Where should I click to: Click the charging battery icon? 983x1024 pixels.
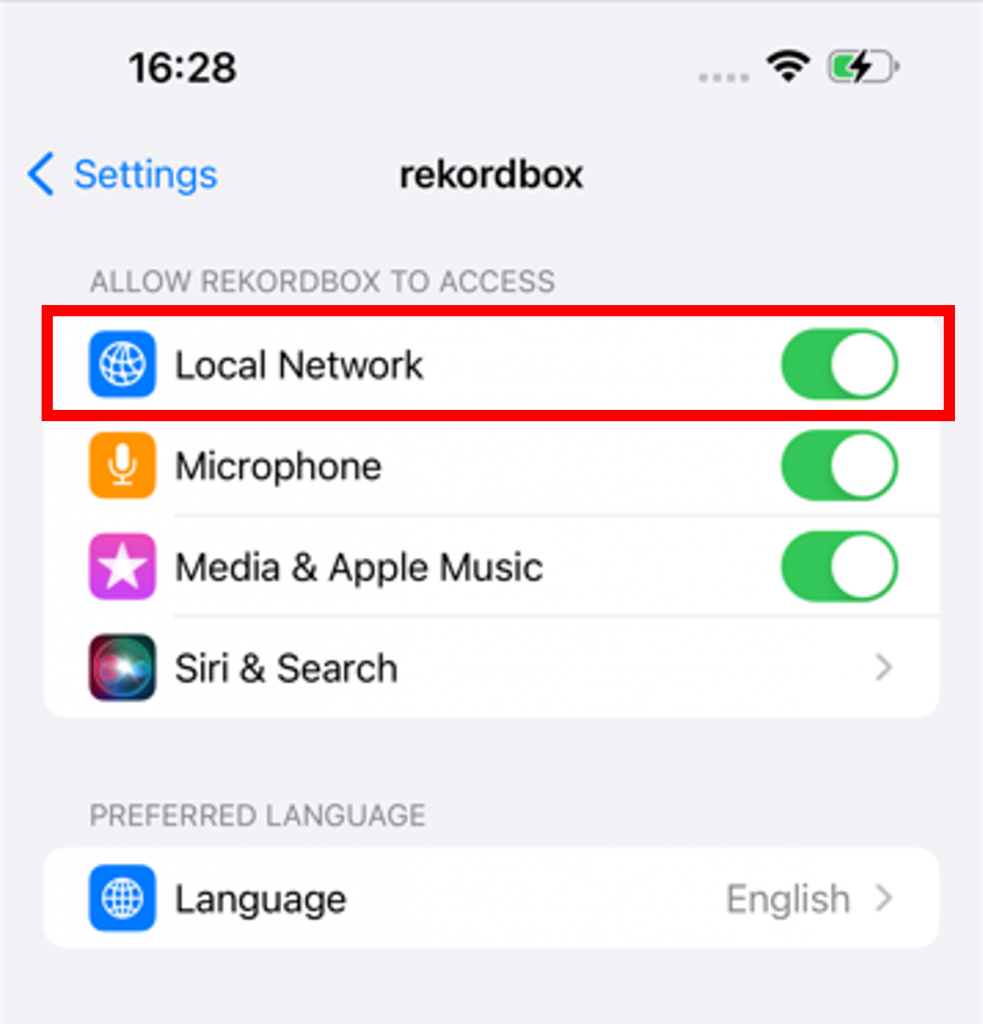pyautogui.click(x=862, y=66)
